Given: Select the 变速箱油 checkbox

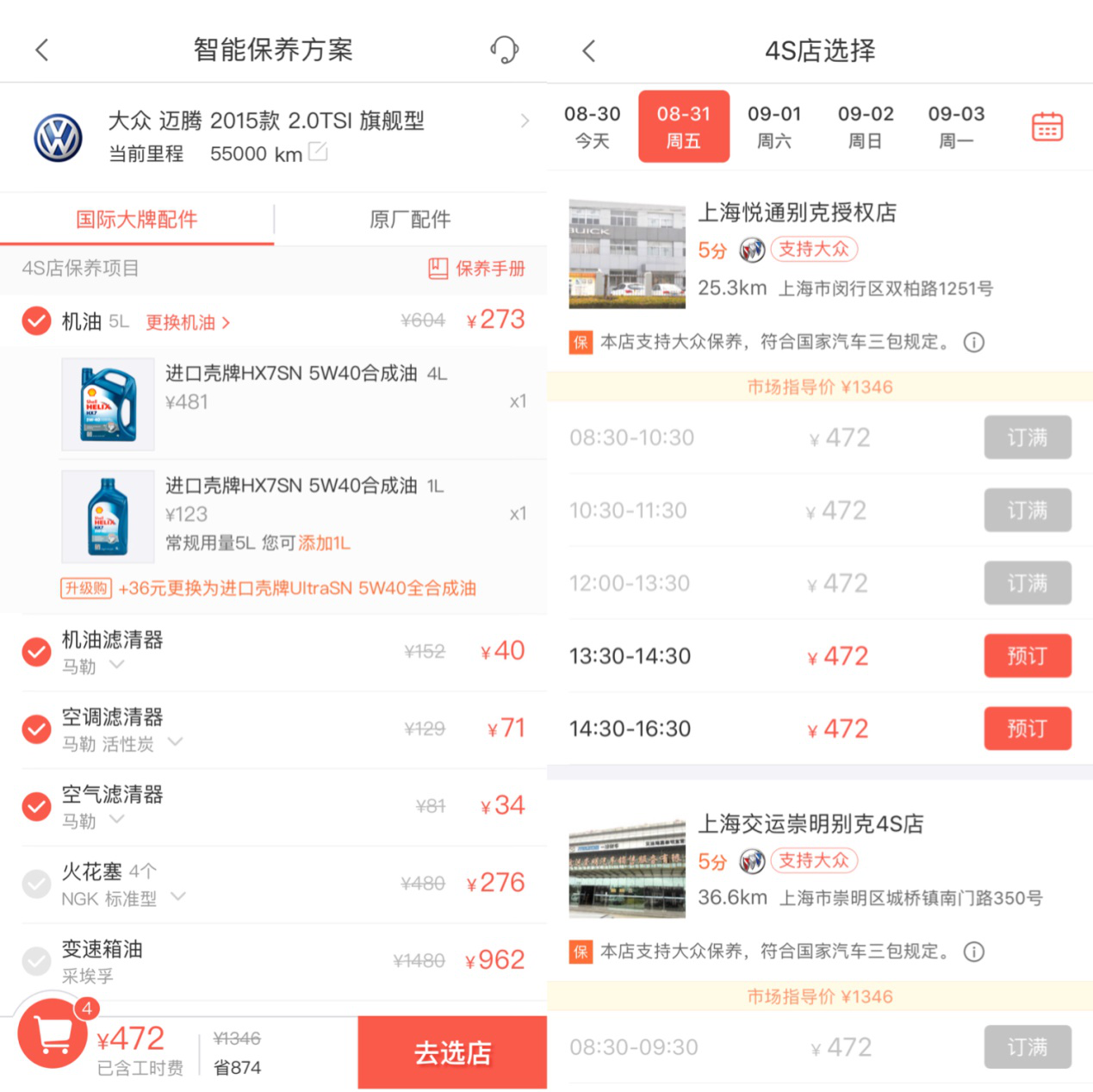Looking at the screenshot, I should 36,960.
